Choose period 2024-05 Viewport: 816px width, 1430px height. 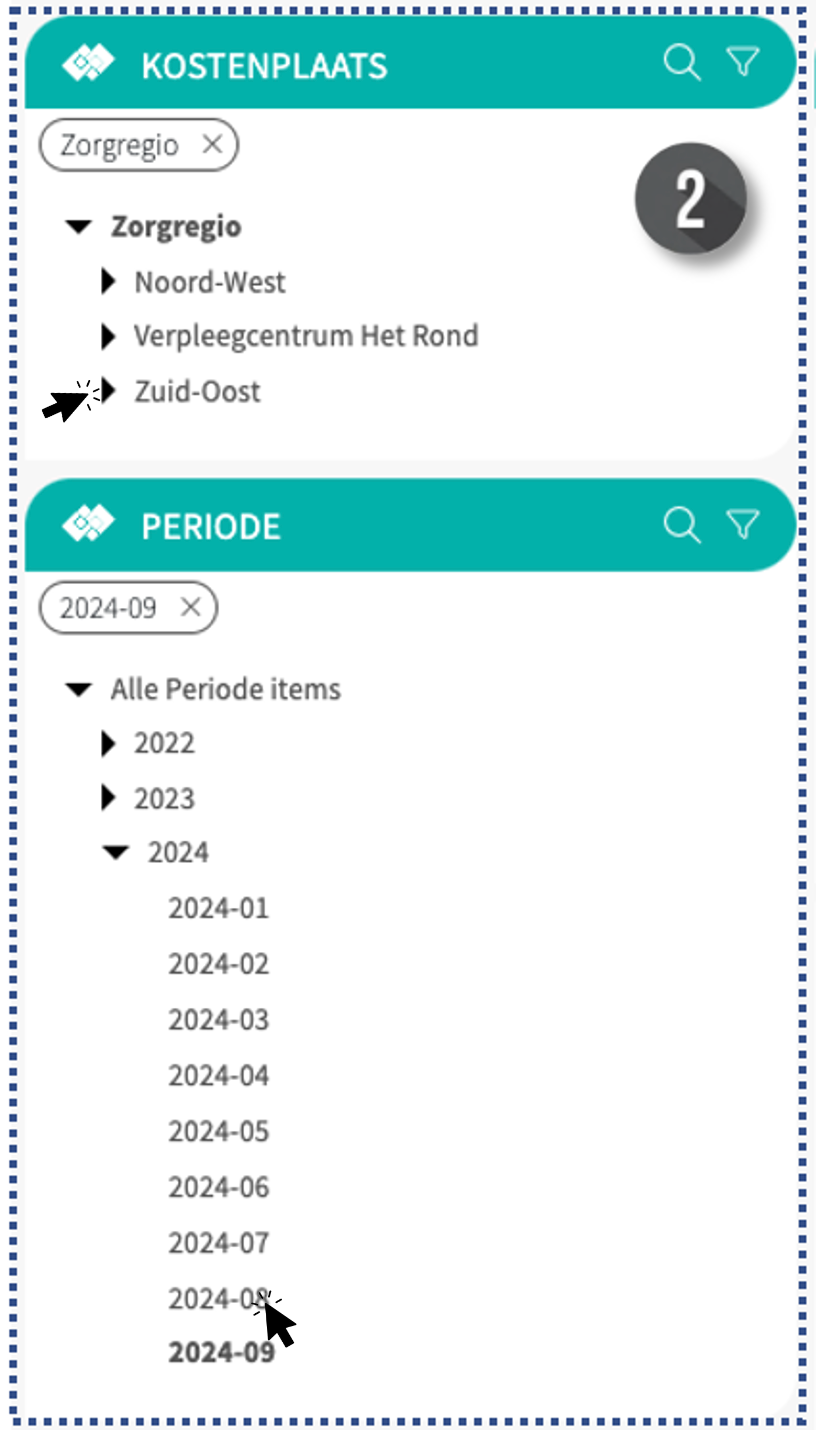pyautogui.click(x=219, y=1132)
